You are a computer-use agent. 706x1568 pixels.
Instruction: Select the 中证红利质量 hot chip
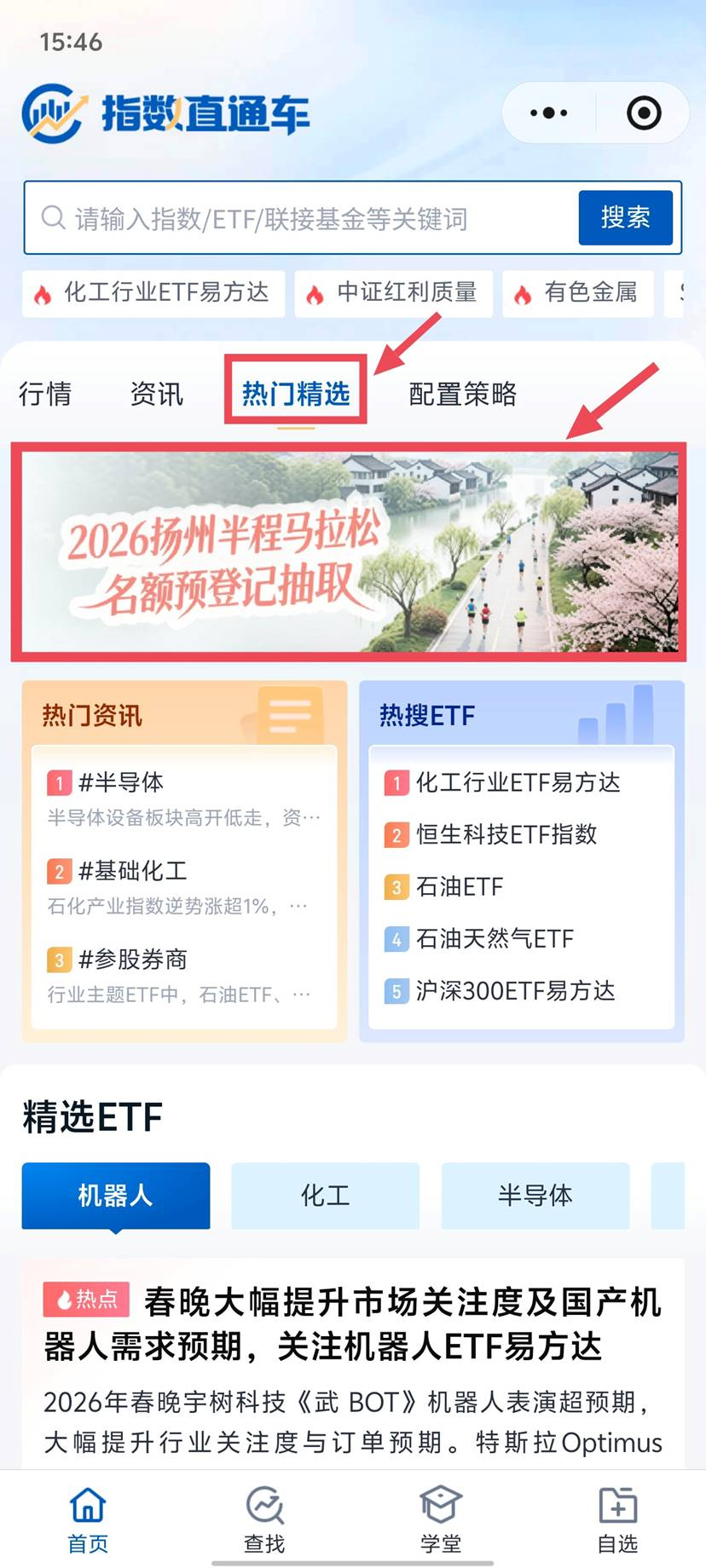(394, 293)
